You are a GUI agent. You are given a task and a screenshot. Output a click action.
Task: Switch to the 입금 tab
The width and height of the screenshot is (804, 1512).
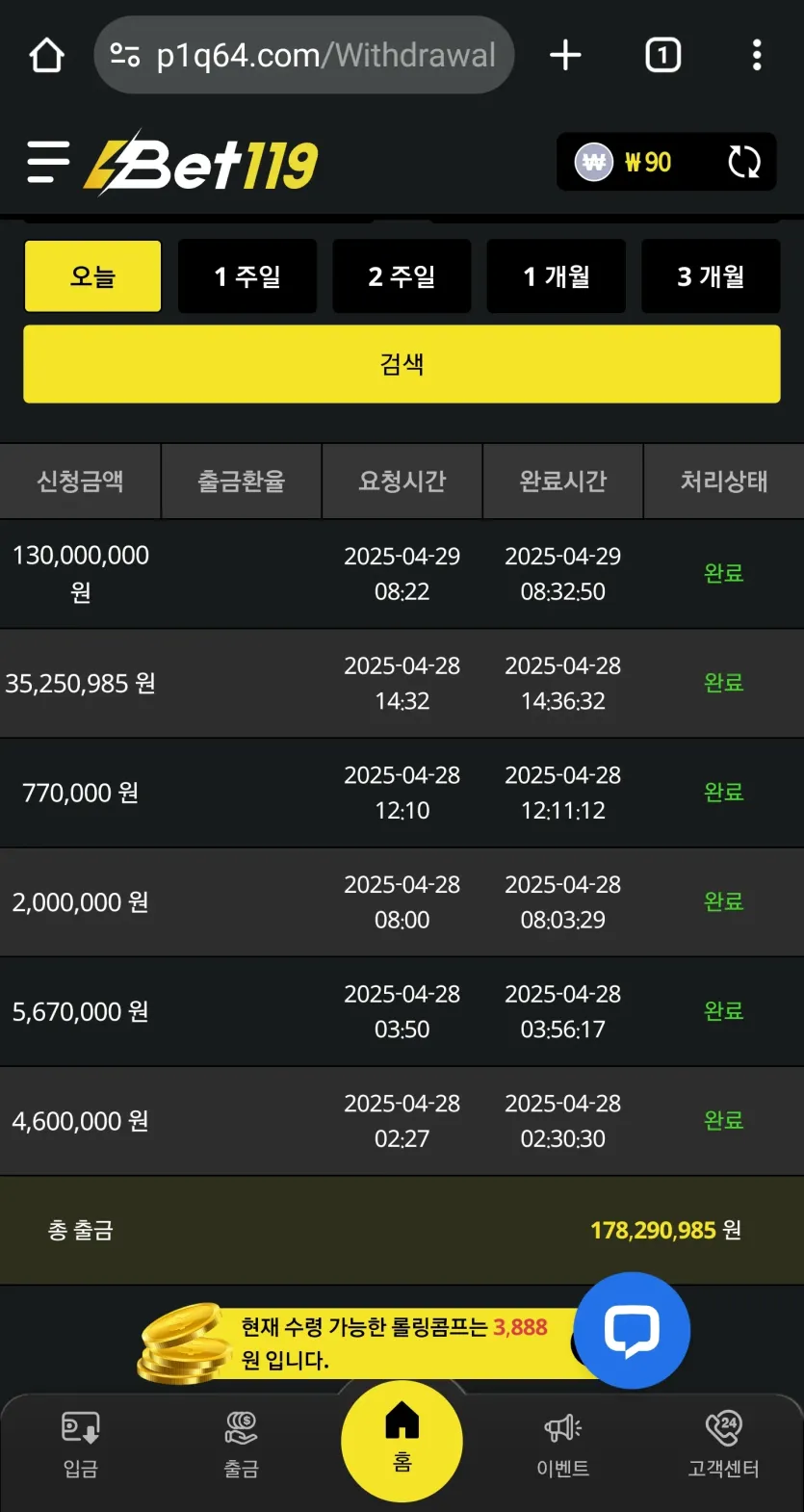[x=81, y=1446]
